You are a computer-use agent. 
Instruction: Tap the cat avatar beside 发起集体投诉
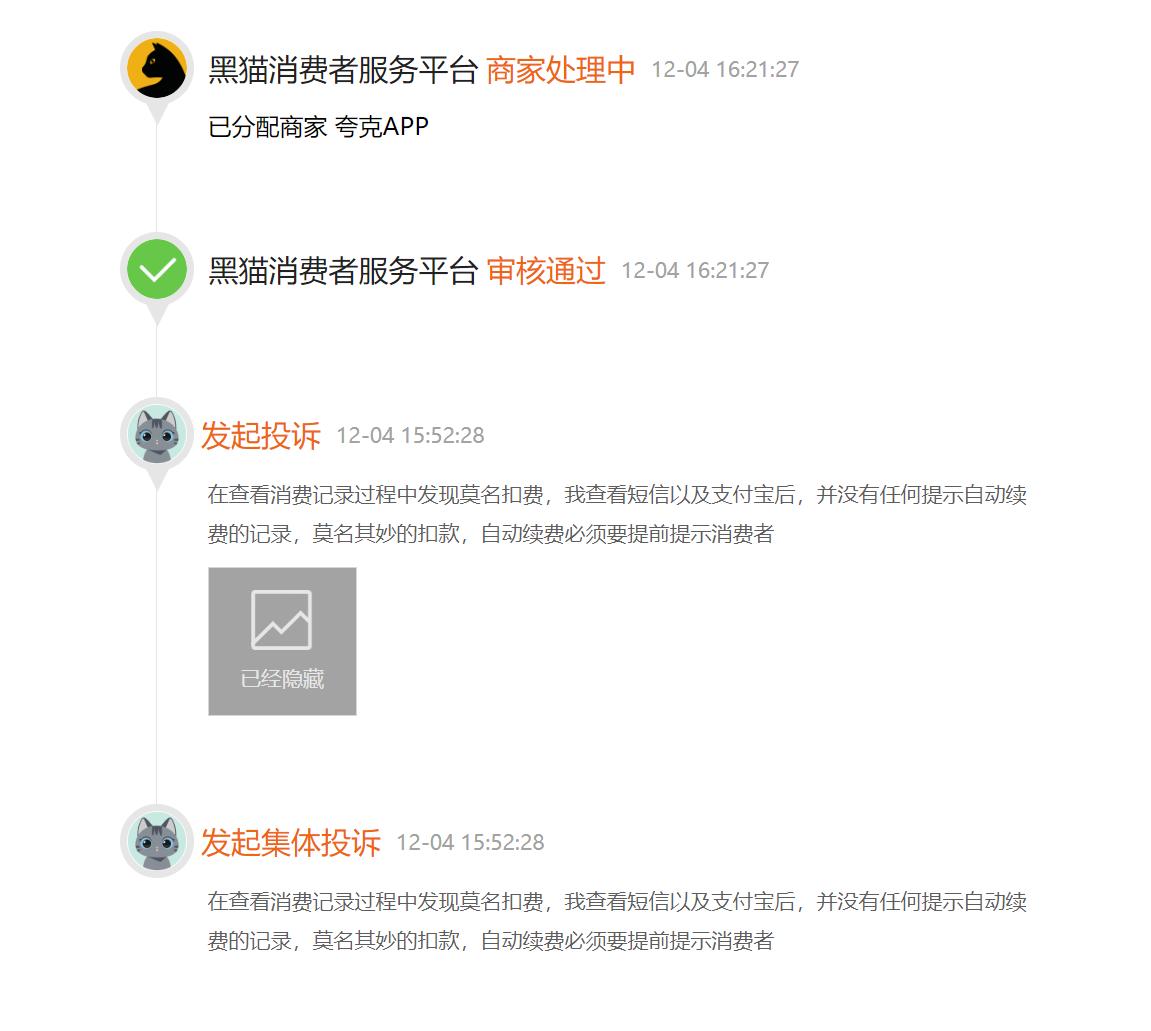pyautogui.click(x=157, y=841)
